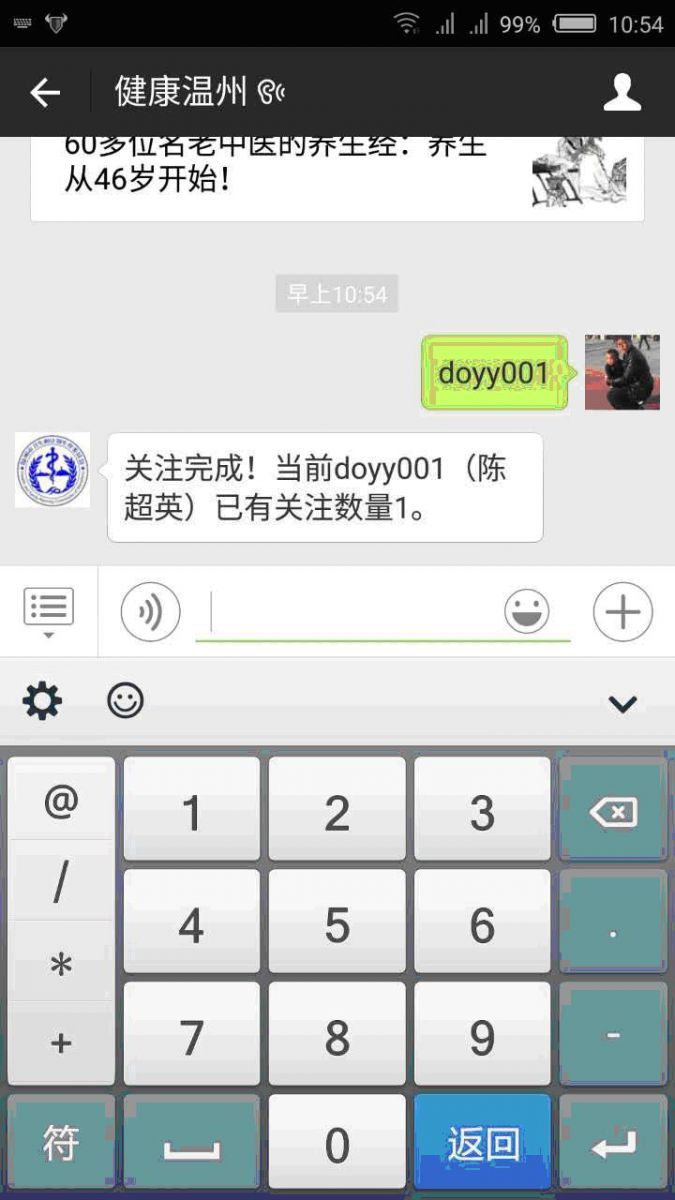
Task: Open keyboard settings gear
Action: 42,702
